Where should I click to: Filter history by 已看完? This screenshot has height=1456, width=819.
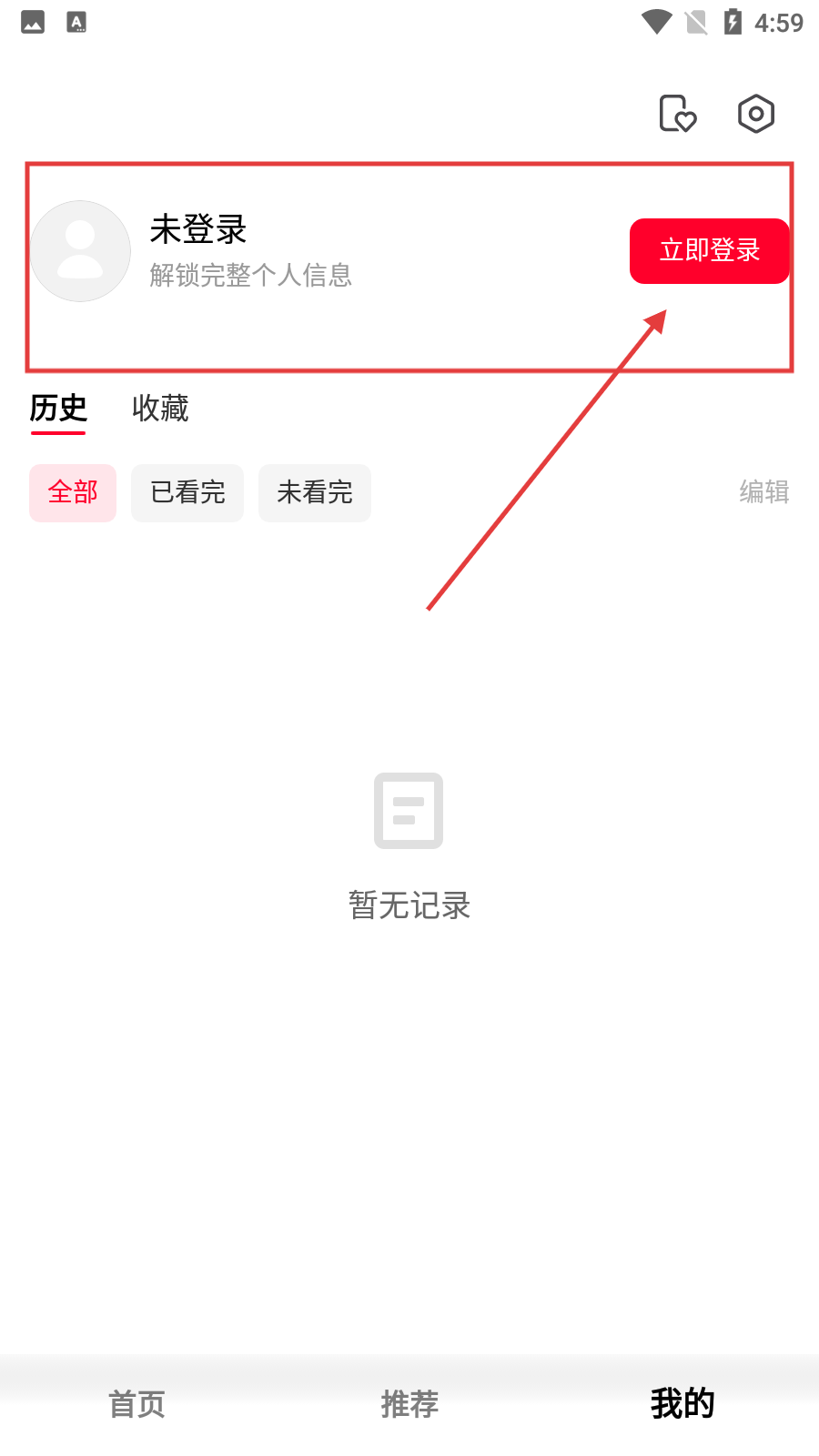point(187,492)
